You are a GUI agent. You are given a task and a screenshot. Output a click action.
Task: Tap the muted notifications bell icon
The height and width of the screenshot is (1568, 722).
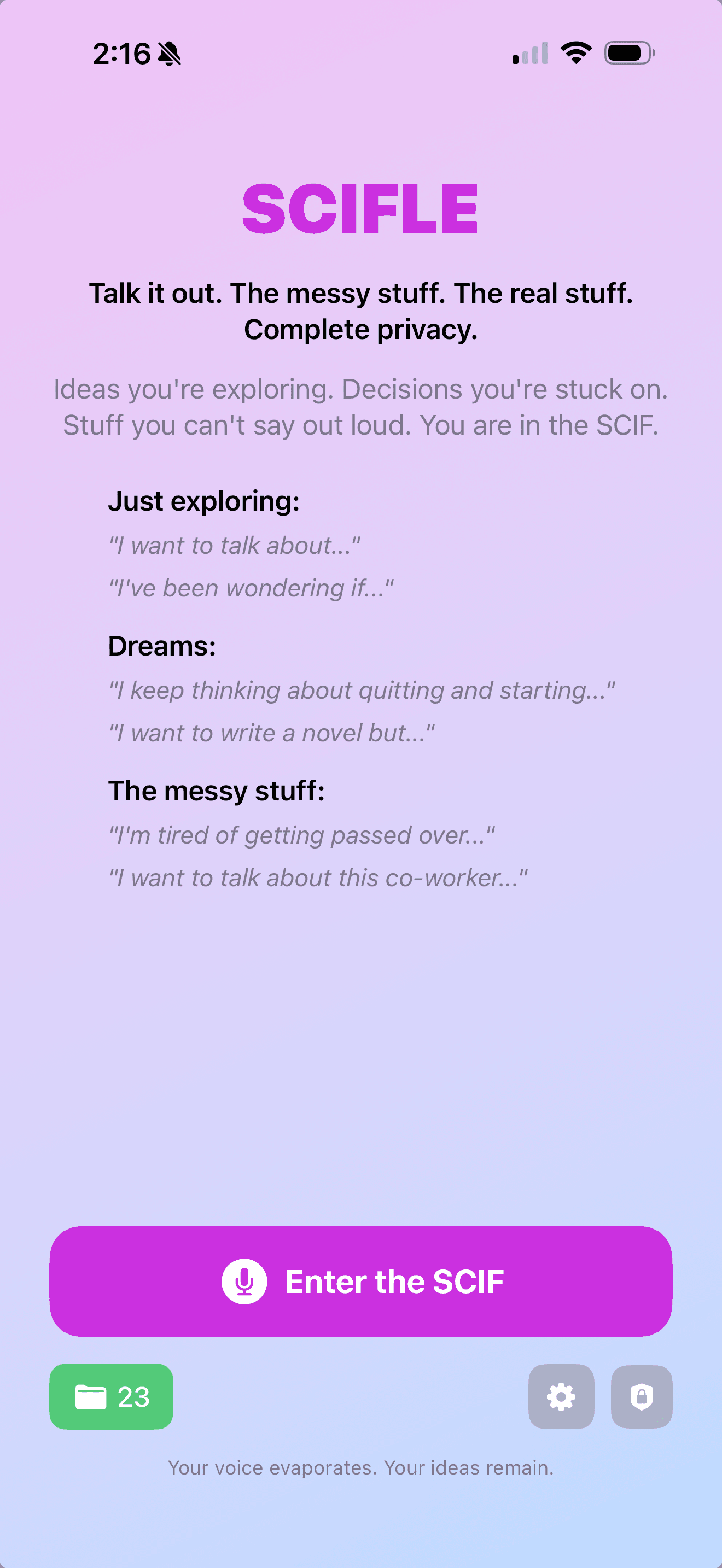pos(168,54)
